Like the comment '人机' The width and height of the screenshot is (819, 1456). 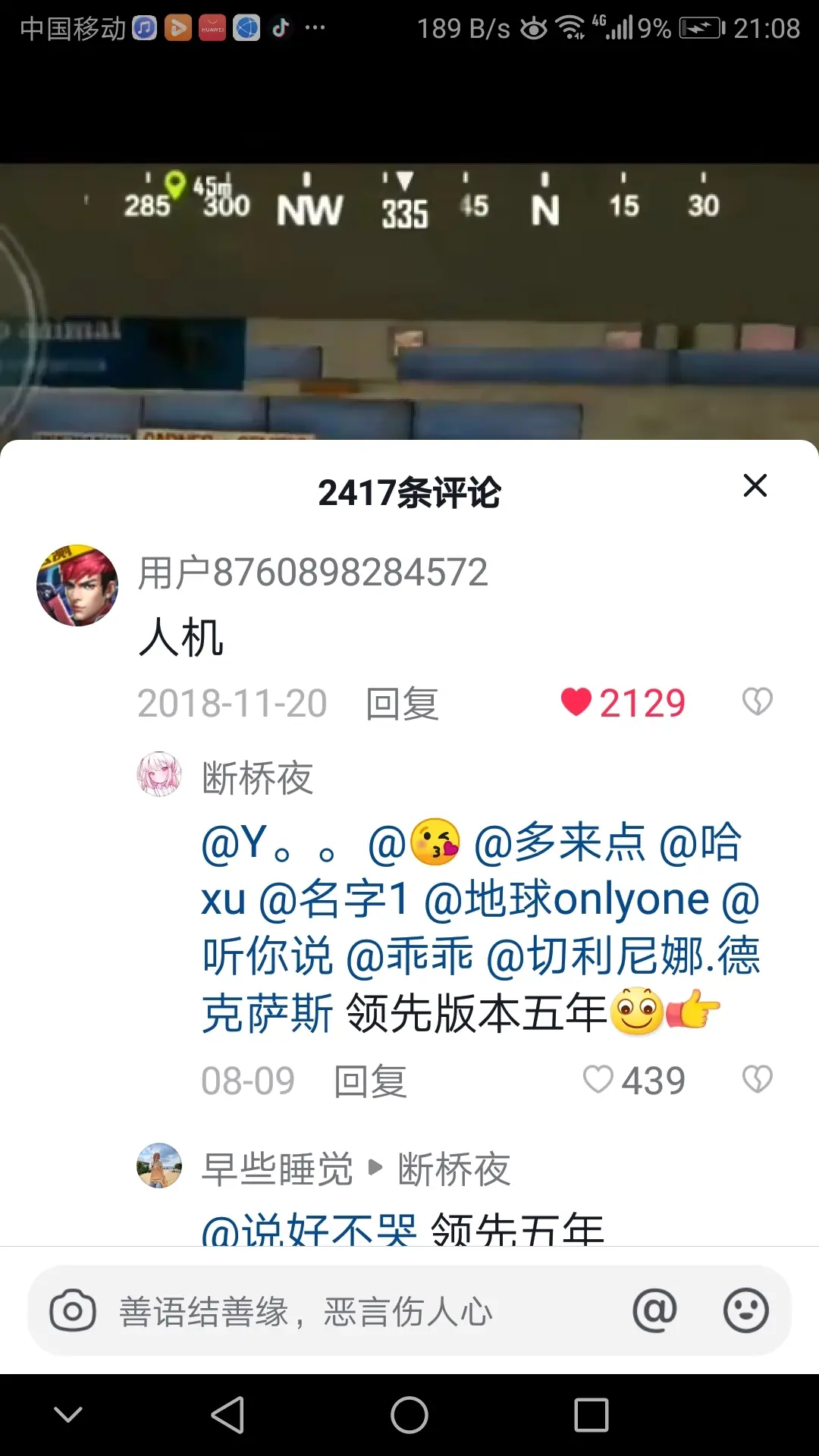tap(576, 702)
